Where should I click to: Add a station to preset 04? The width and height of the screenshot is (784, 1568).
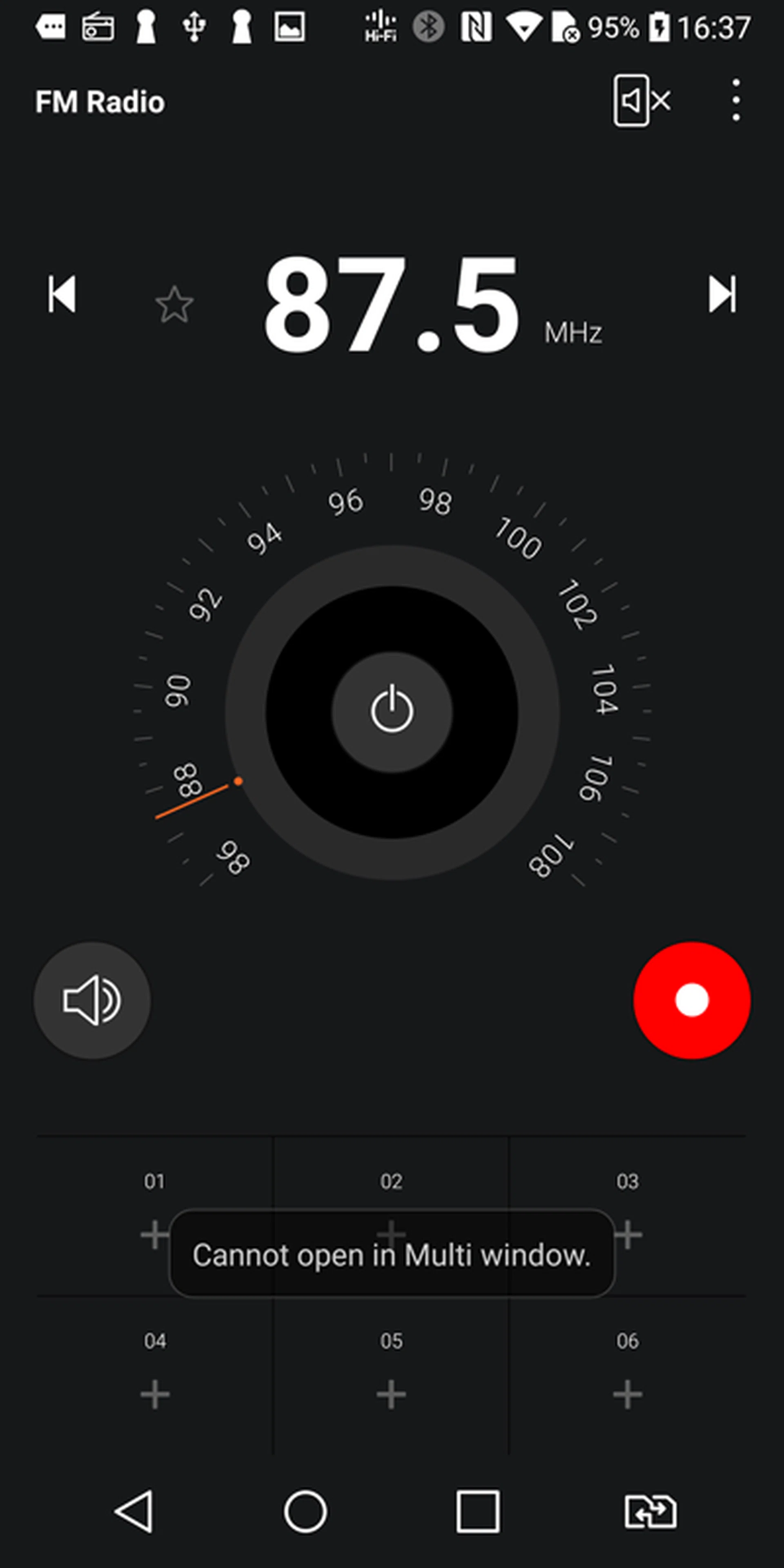click(155, 1394)
